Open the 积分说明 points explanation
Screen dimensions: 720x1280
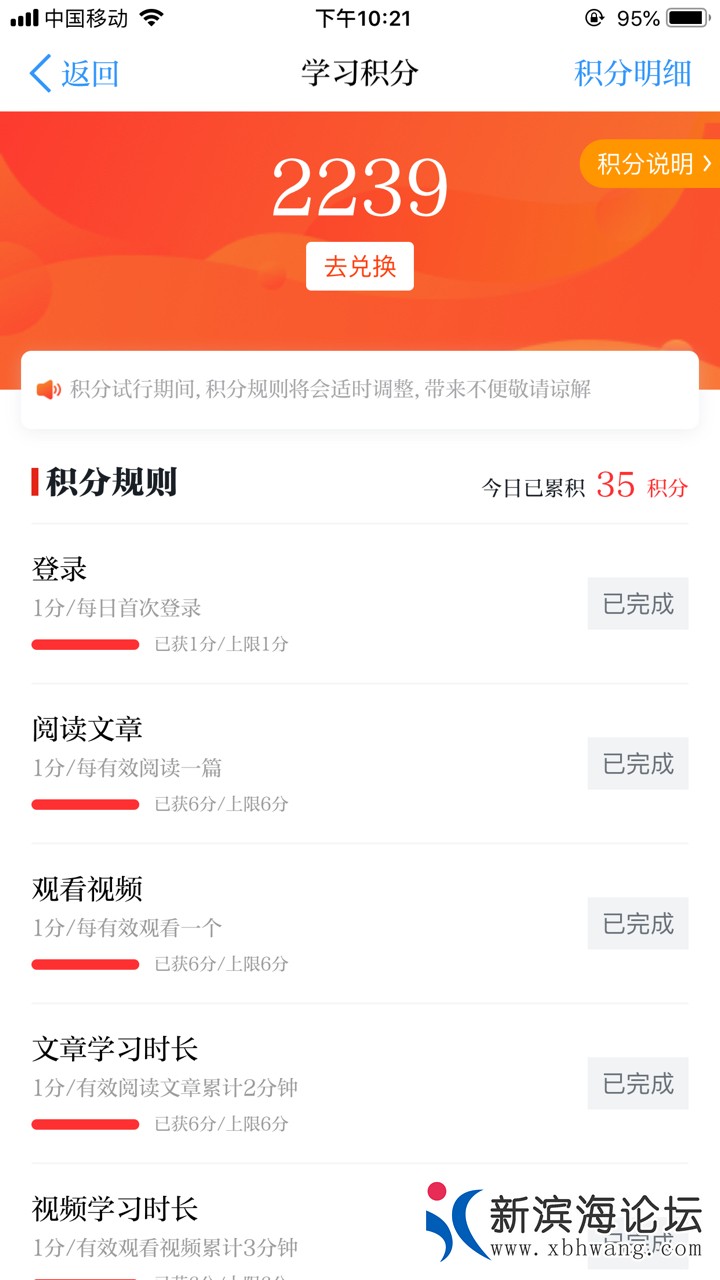(x=652, y=164)
